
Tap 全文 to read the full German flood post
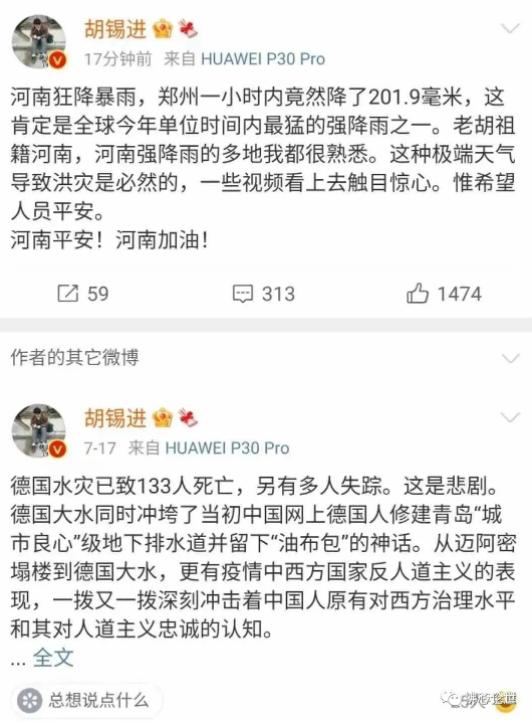(x=53, y=658)
